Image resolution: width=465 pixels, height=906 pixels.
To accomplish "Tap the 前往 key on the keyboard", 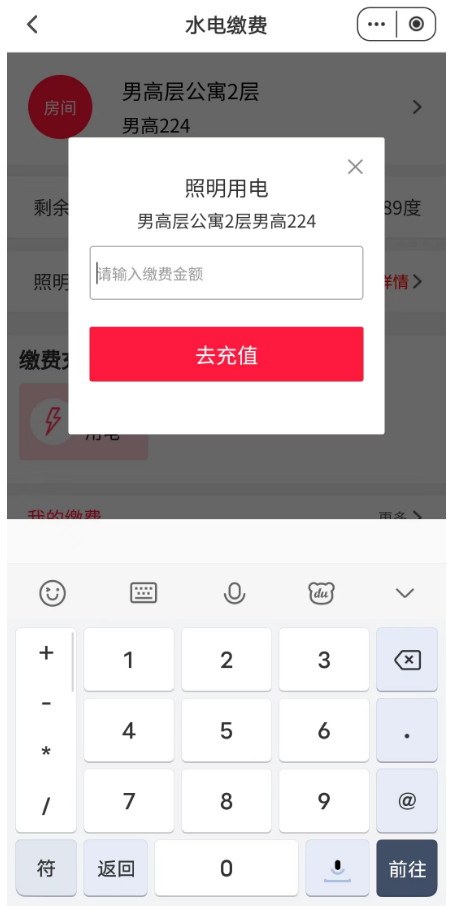I will (407, 868).
